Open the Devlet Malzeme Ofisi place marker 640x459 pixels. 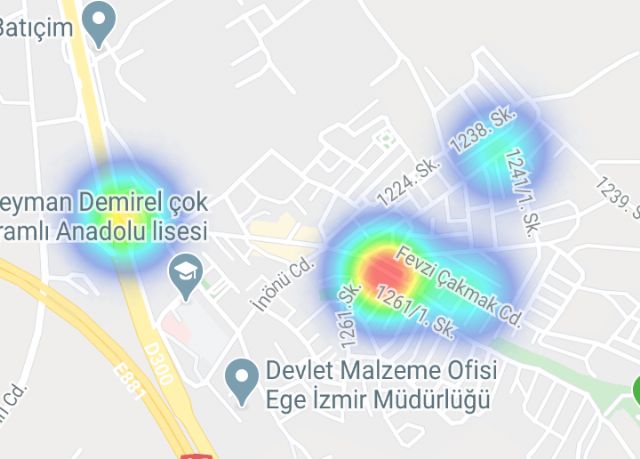tap(240, 380)
